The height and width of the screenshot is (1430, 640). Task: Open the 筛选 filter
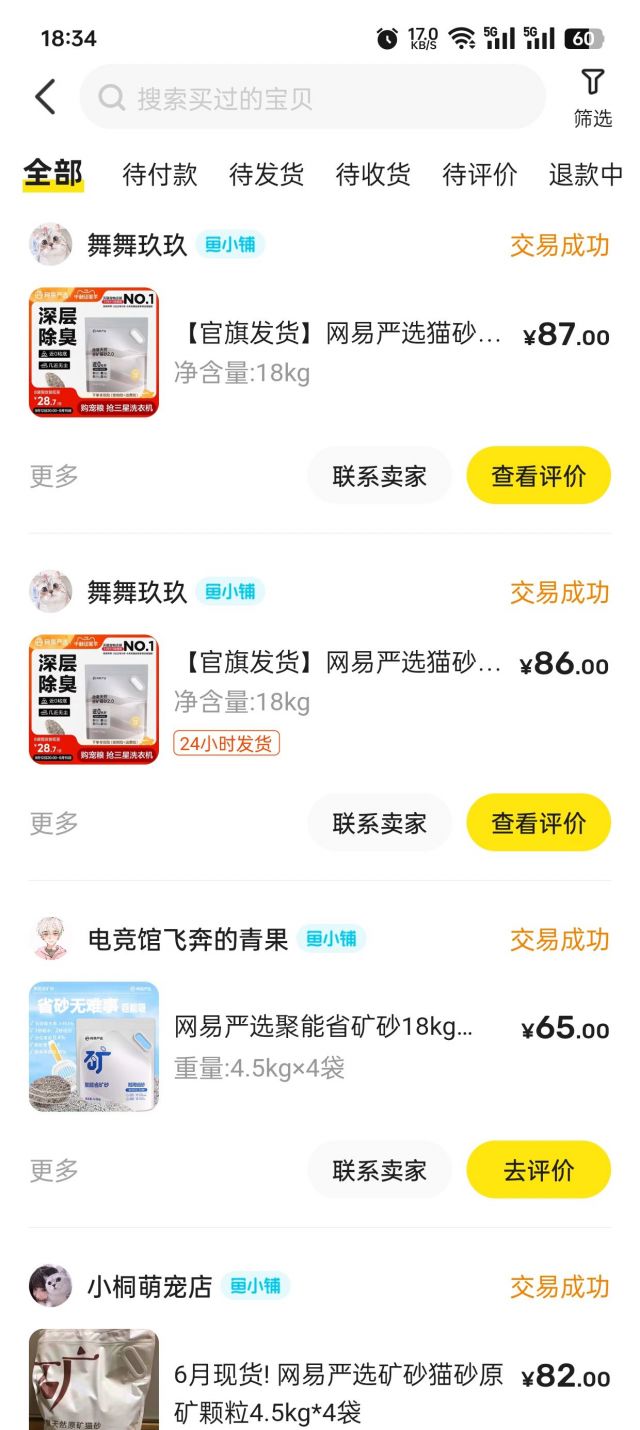(x=592, y=97)
